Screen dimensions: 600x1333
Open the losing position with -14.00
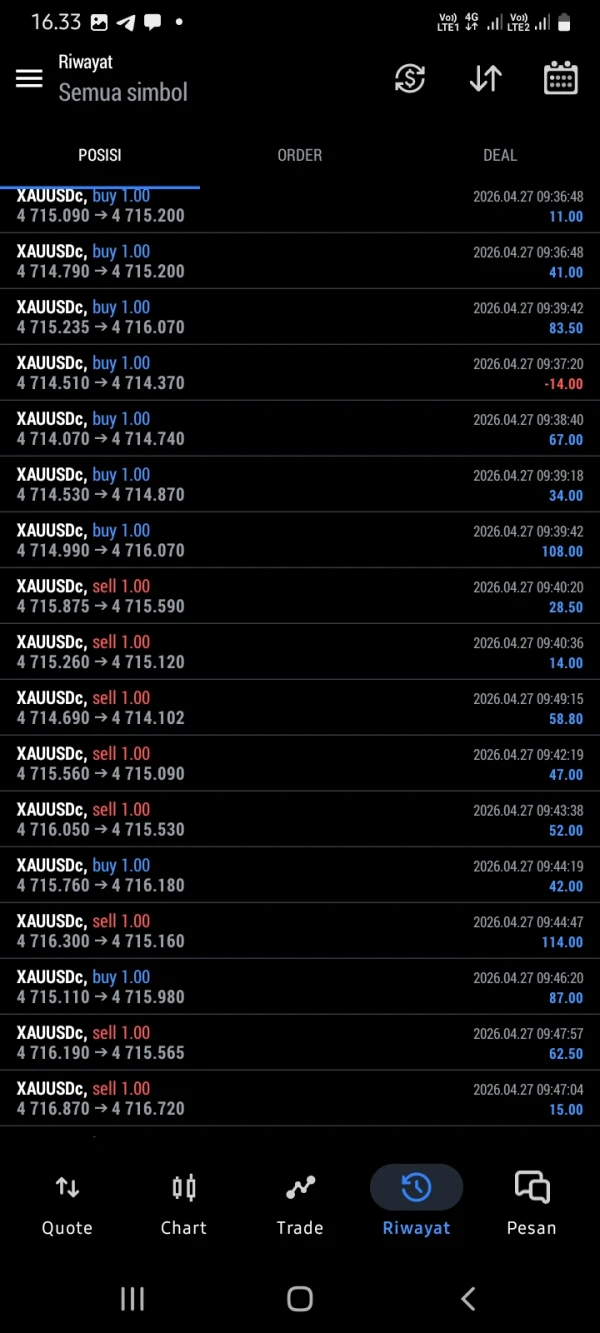tap(300, 373)
